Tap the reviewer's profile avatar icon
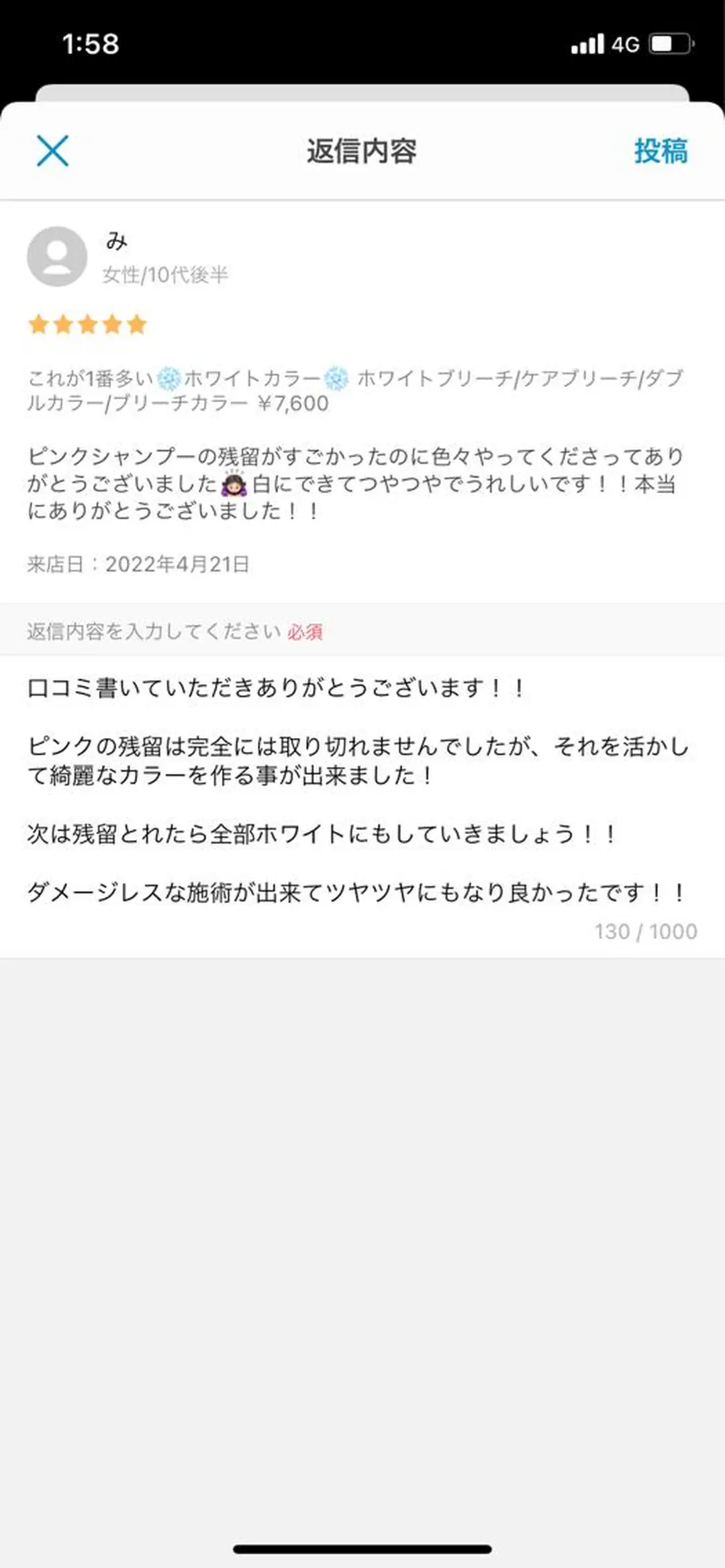The width and height of the screenshot is (725, 1568). coord(58,258)
